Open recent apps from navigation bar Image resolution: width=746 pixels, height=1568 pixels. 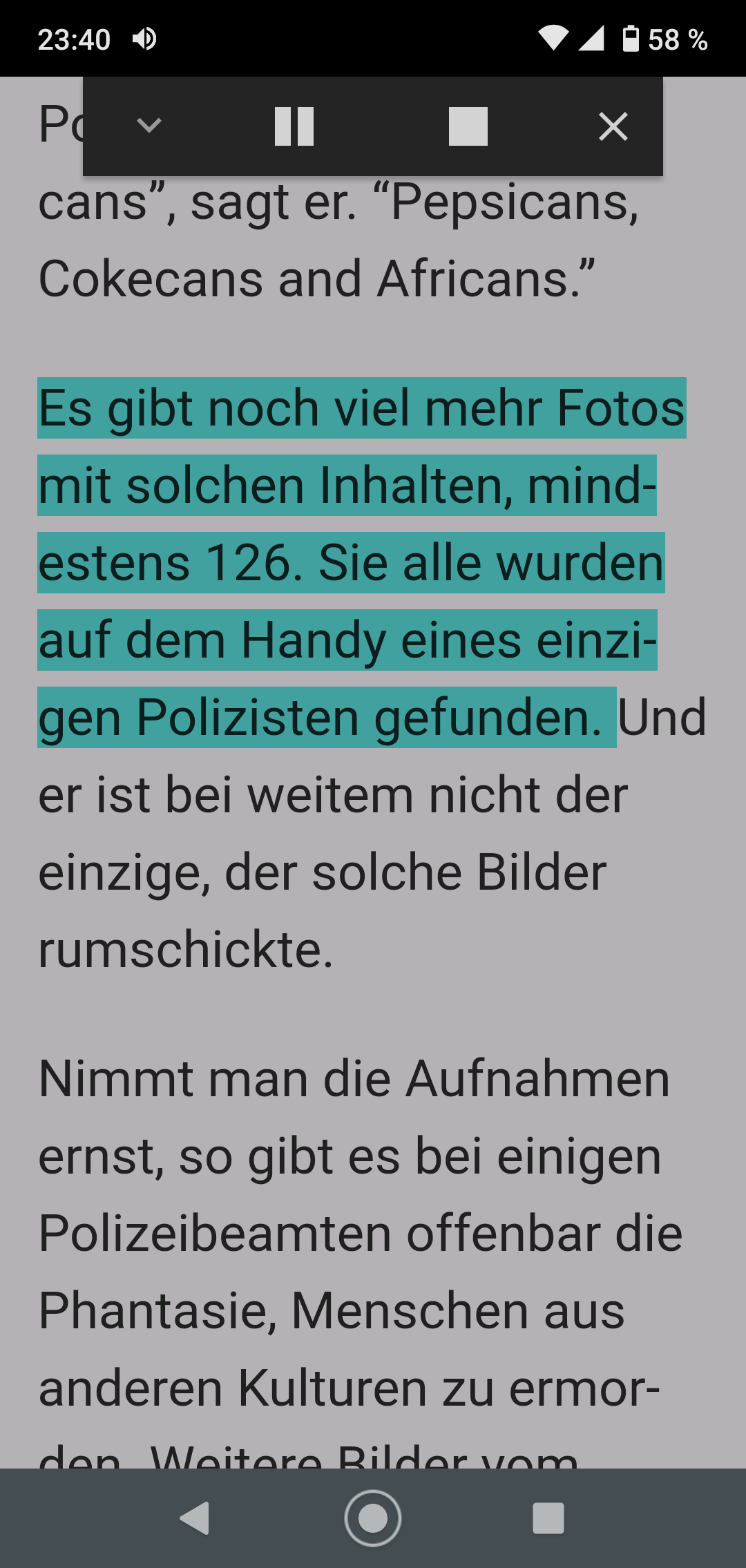(x=548, y=1518)
